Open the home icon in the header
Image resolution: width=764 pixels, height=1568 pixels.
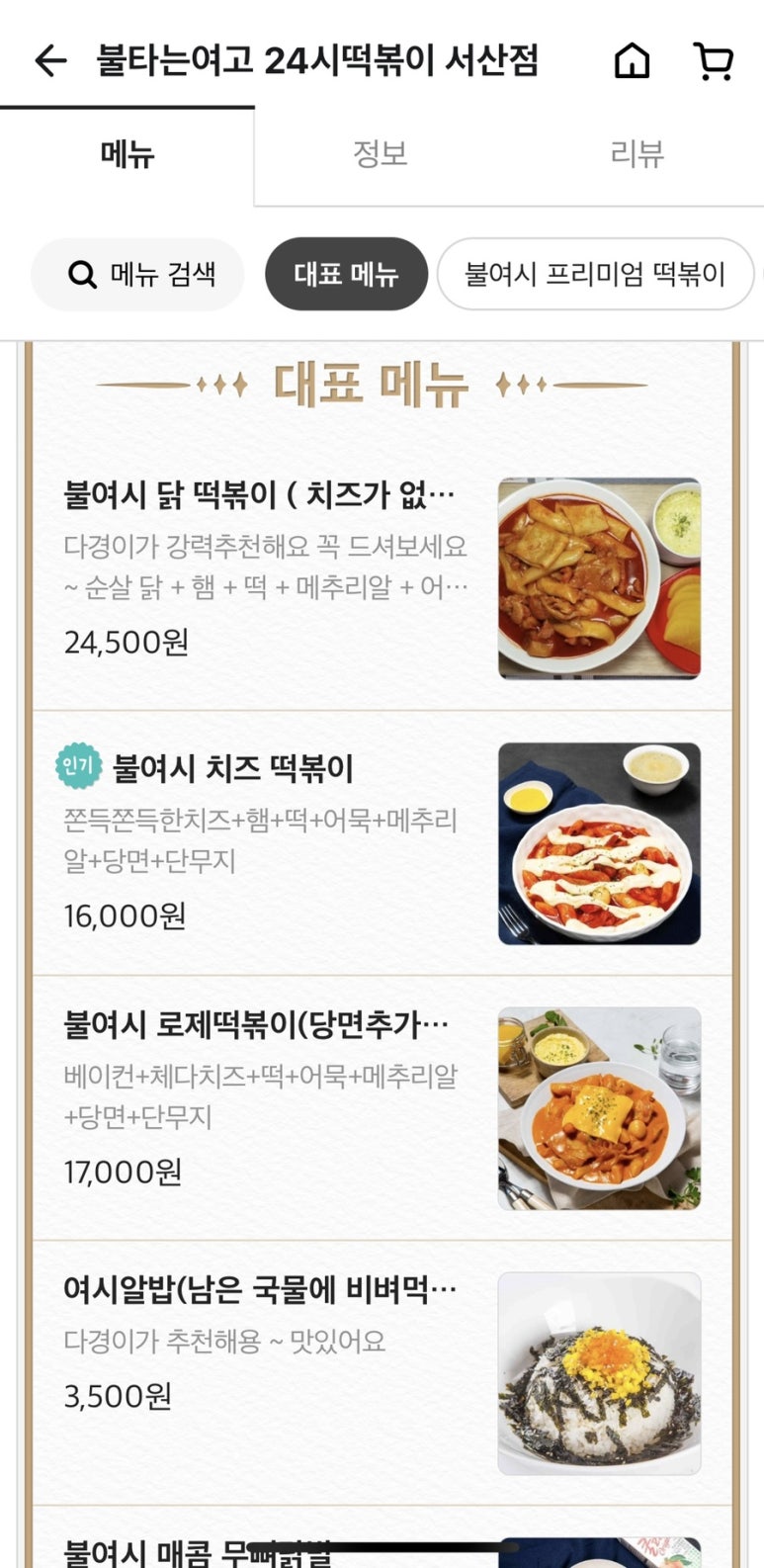click(x=633, y=61)
